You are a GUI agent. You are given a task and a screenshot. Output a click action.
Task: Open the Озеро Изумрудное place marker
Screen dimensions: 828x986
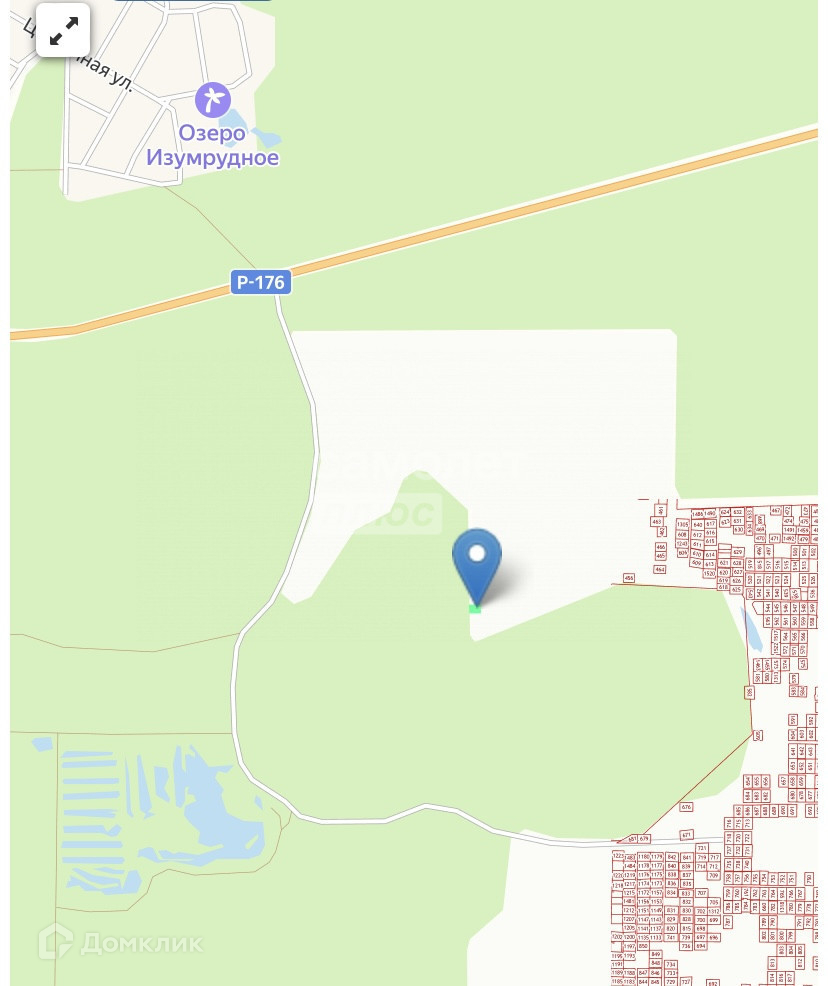pos(212,101)
